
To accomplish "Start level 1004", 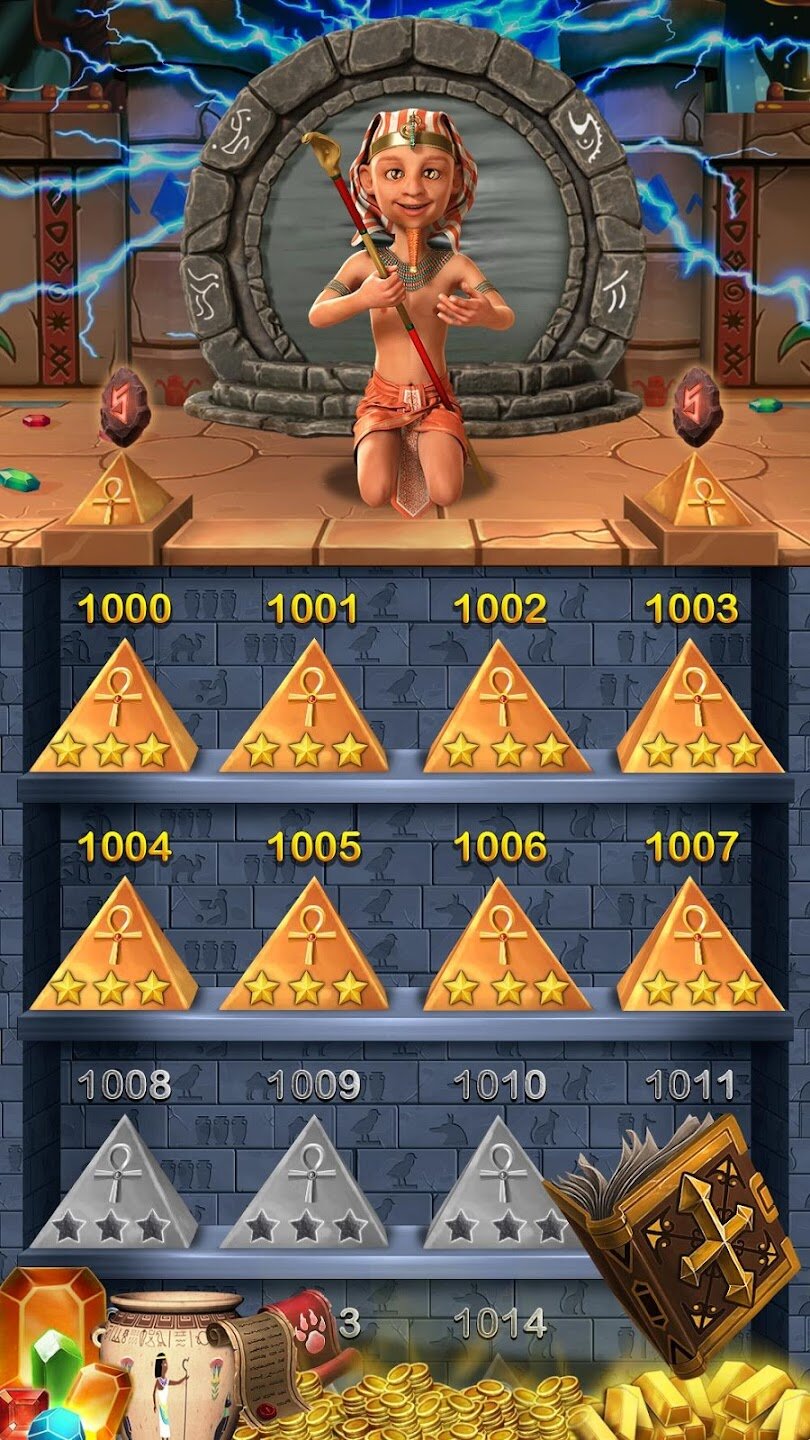I will (x=113, y=950).
